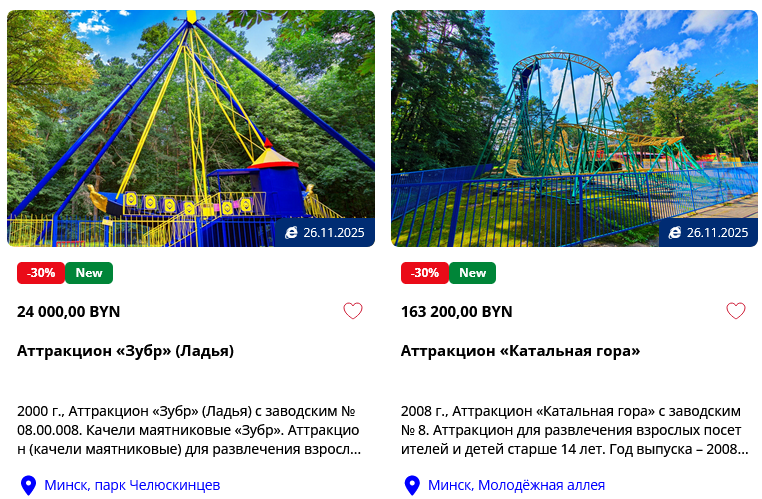Open the Аттракцион «Катальная гора» listing title
Image resolution: width=762 pixels, height=499 pixels.
click(x=520, y=351)
